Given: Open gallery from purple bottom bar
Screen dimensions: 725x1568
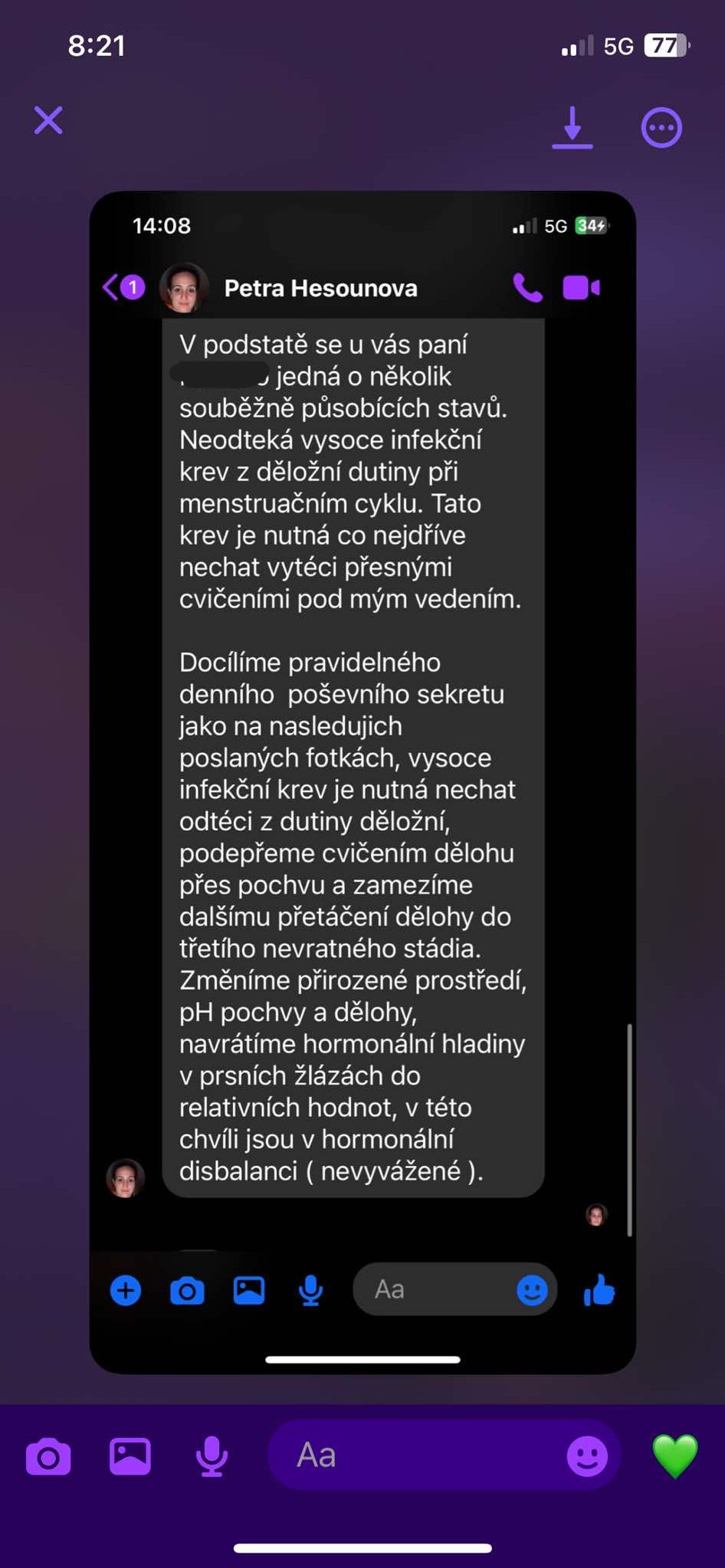Looking at the screenshot, I should point(130,1456).
